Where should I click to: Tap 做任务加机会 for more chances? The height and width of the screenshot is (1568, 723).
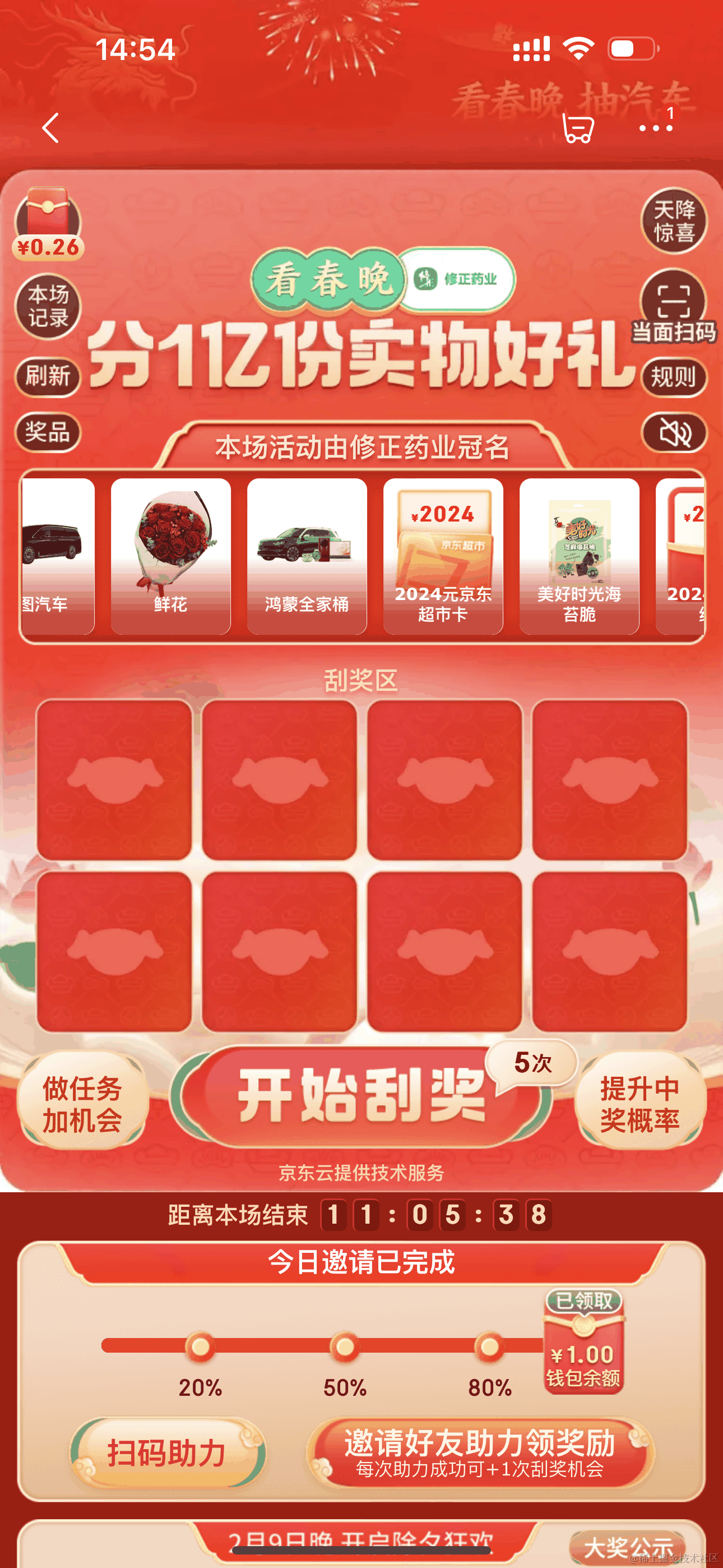click(83, 1103)
